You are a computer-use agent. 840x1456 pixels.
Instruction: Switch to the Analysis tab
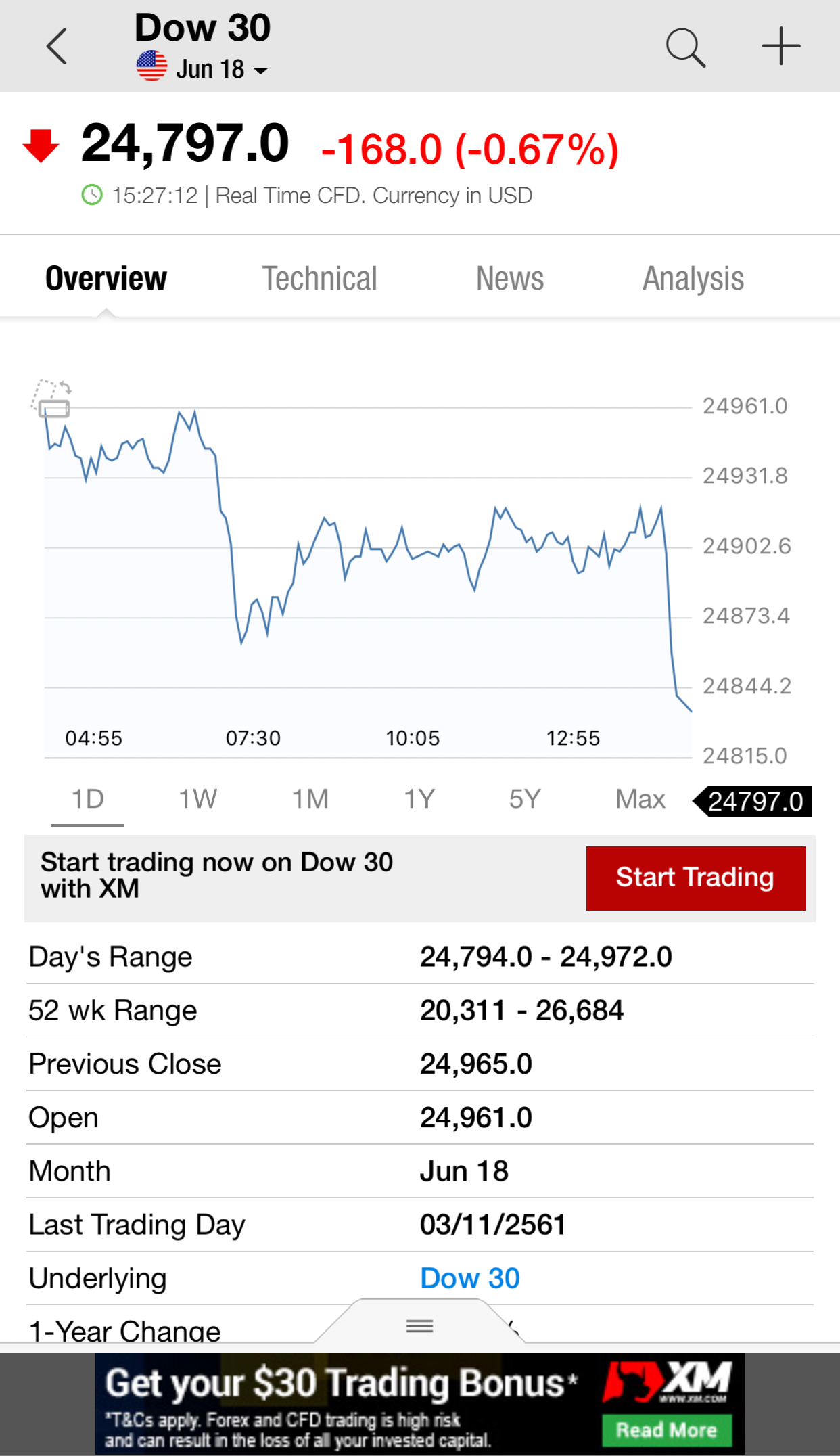tap(693, 279)
